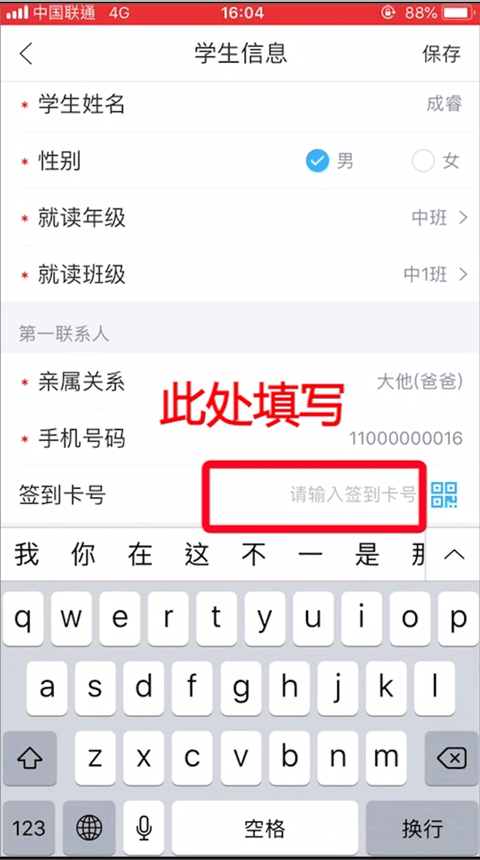Open the 就读班级 class picker
Image resolution: width=480 pixels, height=860 pixels.
(240, 274)
